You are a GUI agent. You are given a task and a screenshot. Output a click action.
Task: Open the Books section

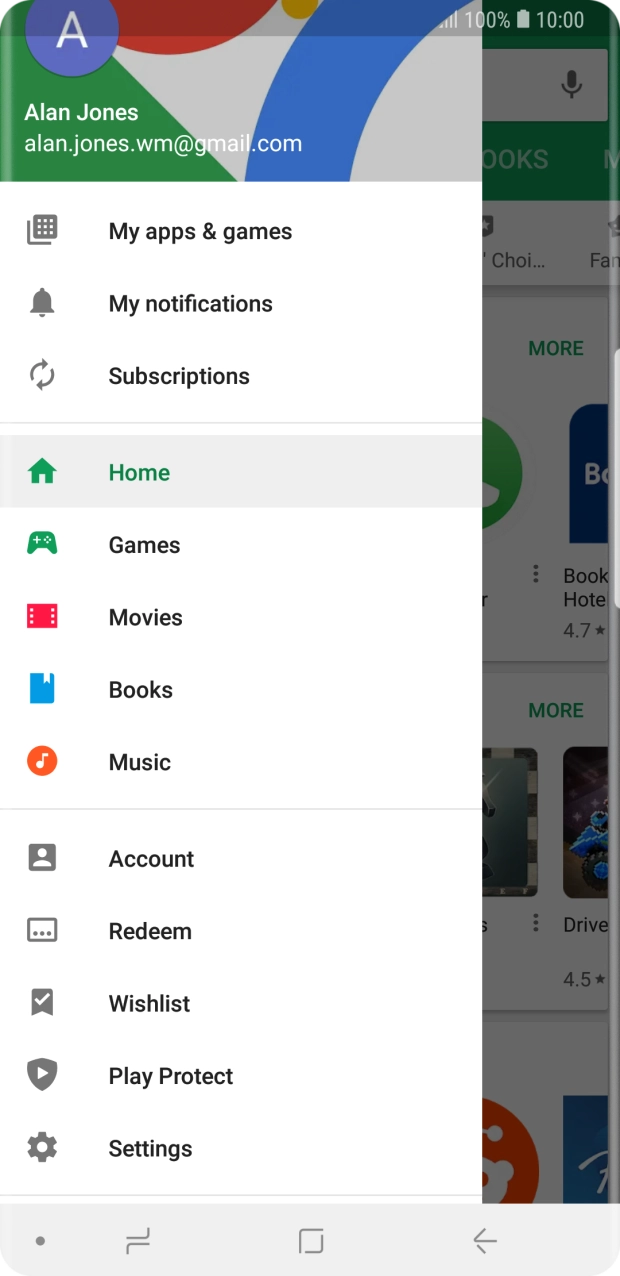(140, 690)
